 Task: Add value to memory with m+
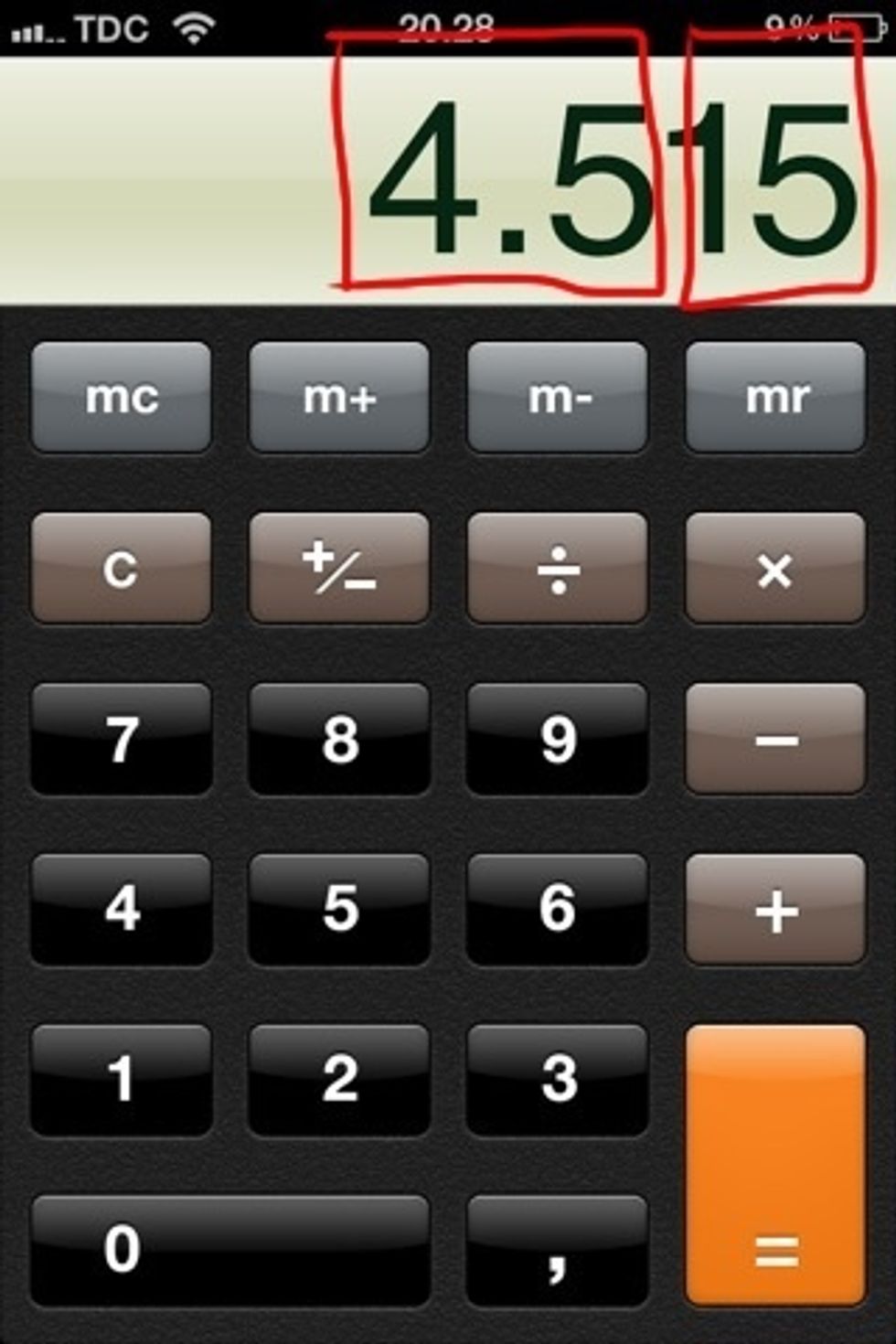pyautogui.click(x=339, y=397)
